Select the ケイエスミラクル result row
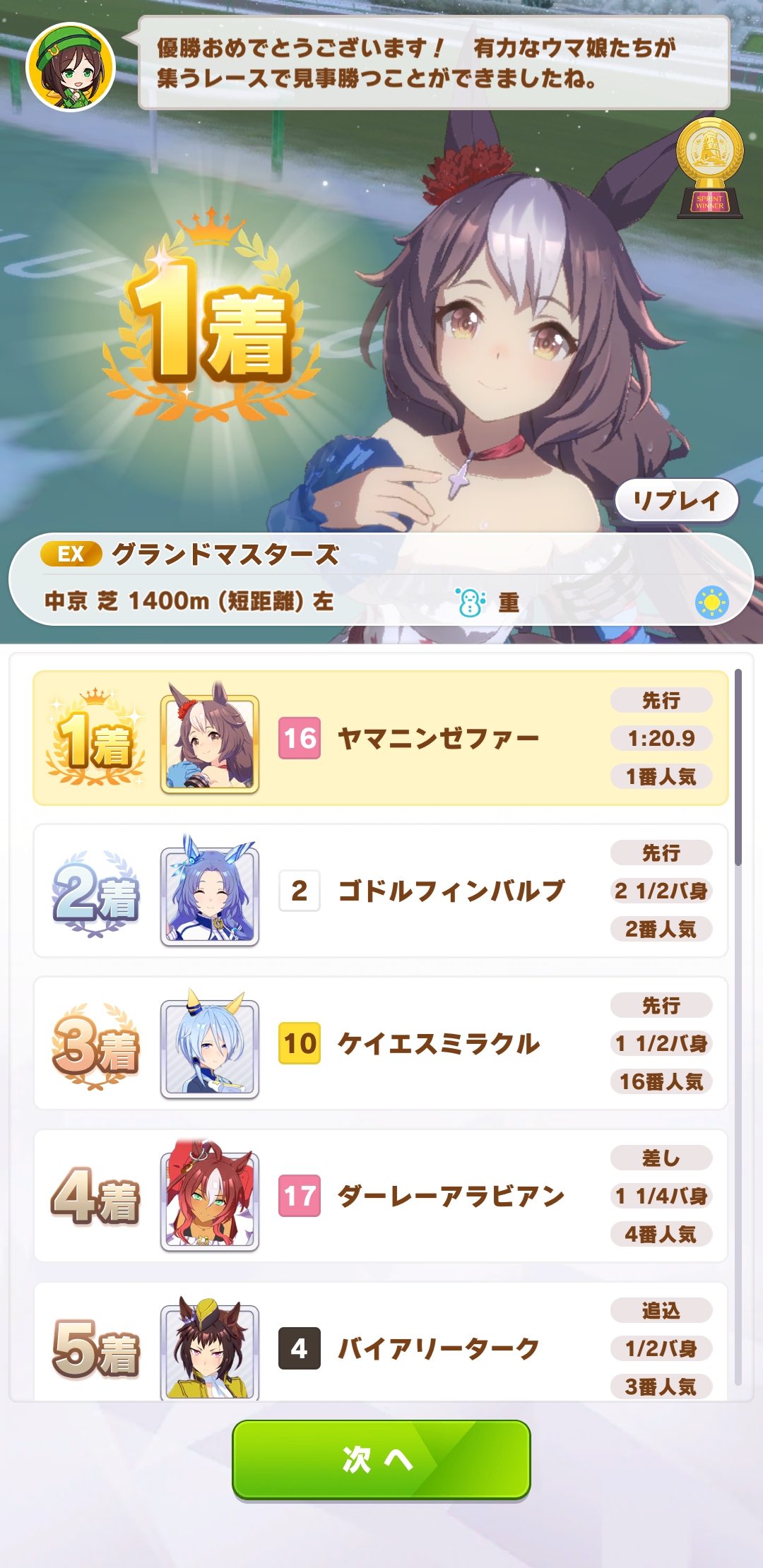The width and height of the screenshot is (763, 1568). (x=438, y=1043)
